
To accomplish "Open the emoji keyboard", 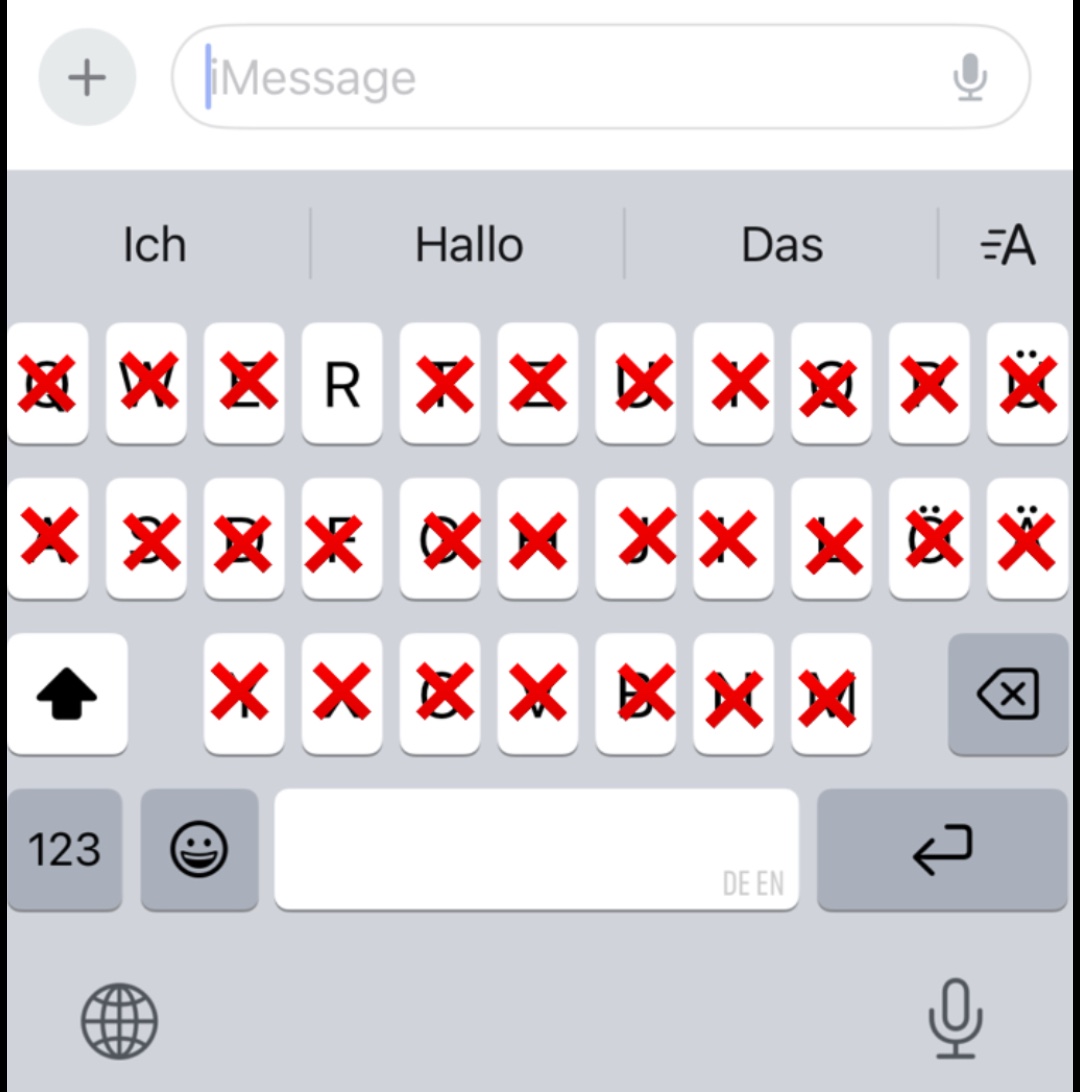I will tap(199, 849).
